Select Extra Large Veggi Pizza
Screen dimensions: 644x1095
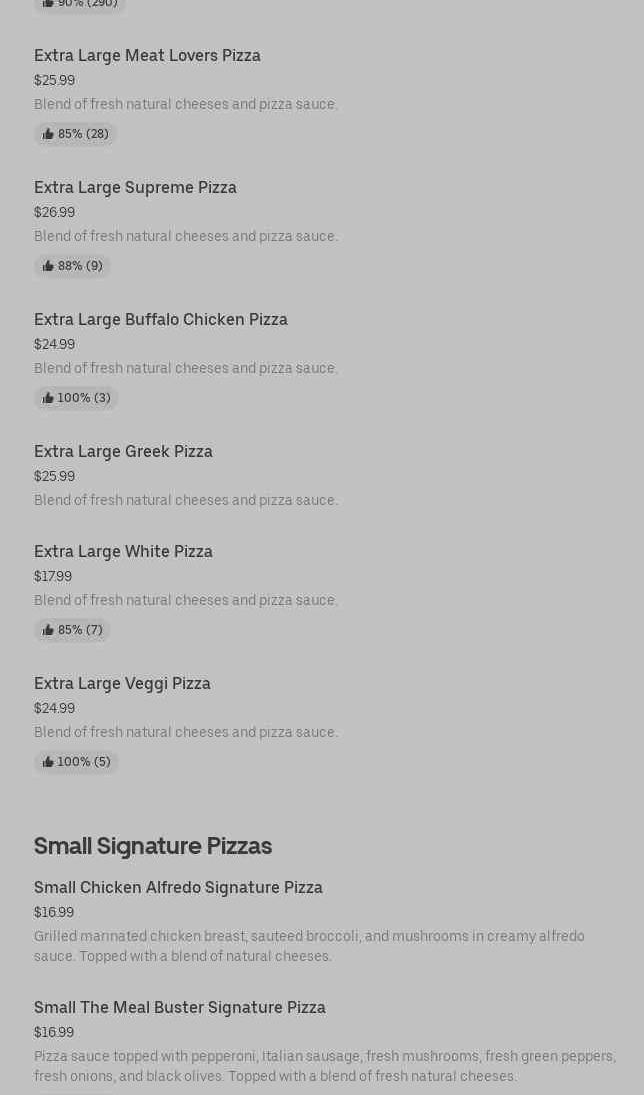pyautogui.click(x=122, y=684)
